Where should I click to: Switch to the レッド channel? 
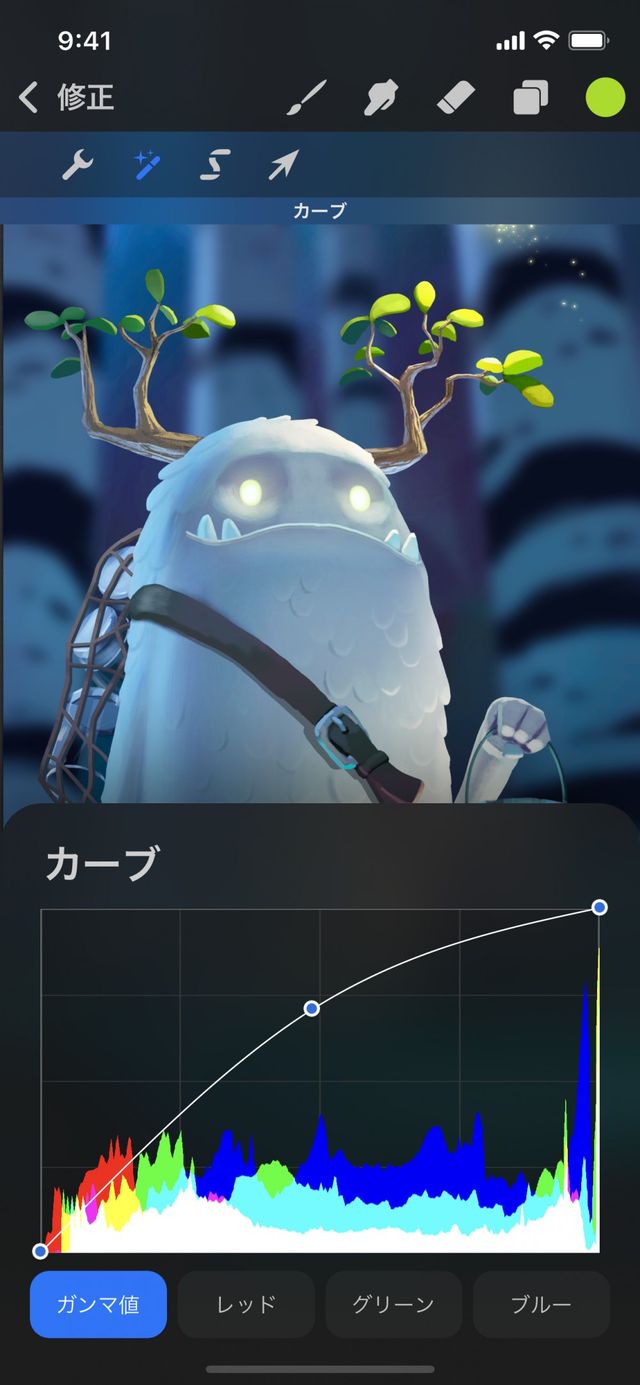pyautogui.click(x=246, y=1304)
